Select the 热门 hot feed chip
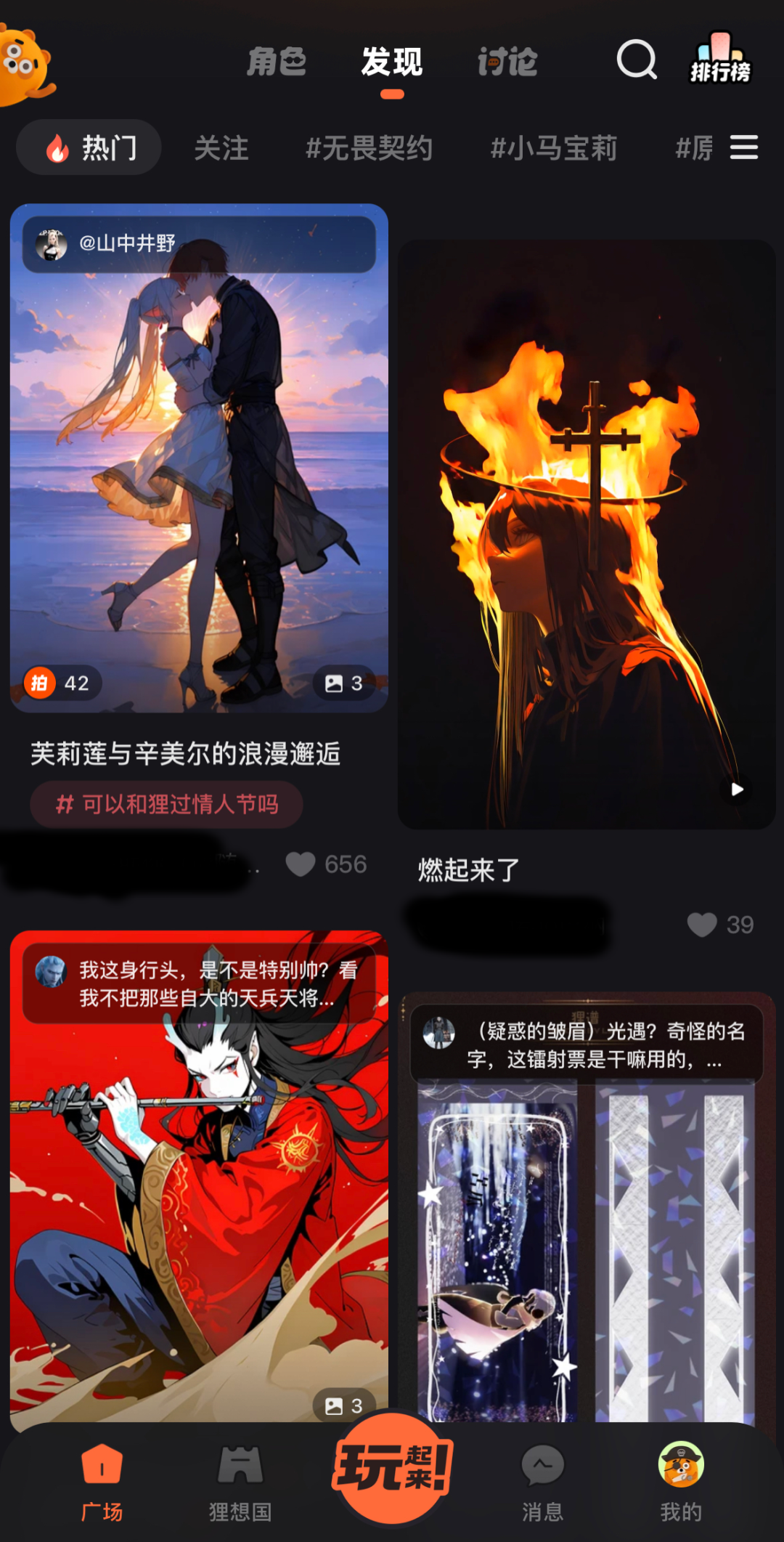Screen dimensions: 784x1542 [x=89, y=147]
